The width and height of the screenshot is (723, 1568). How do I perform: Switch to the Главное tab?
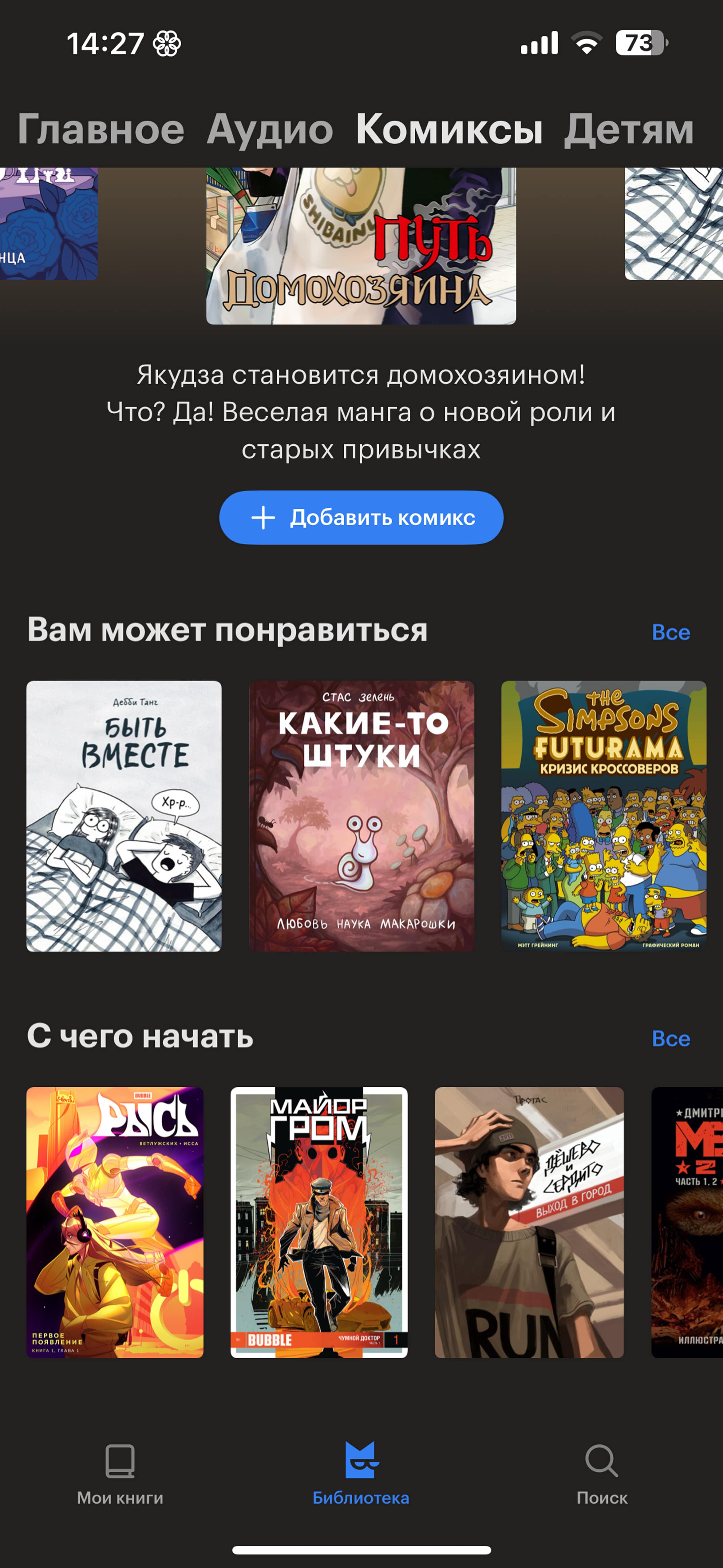click(x=101, y=130)
